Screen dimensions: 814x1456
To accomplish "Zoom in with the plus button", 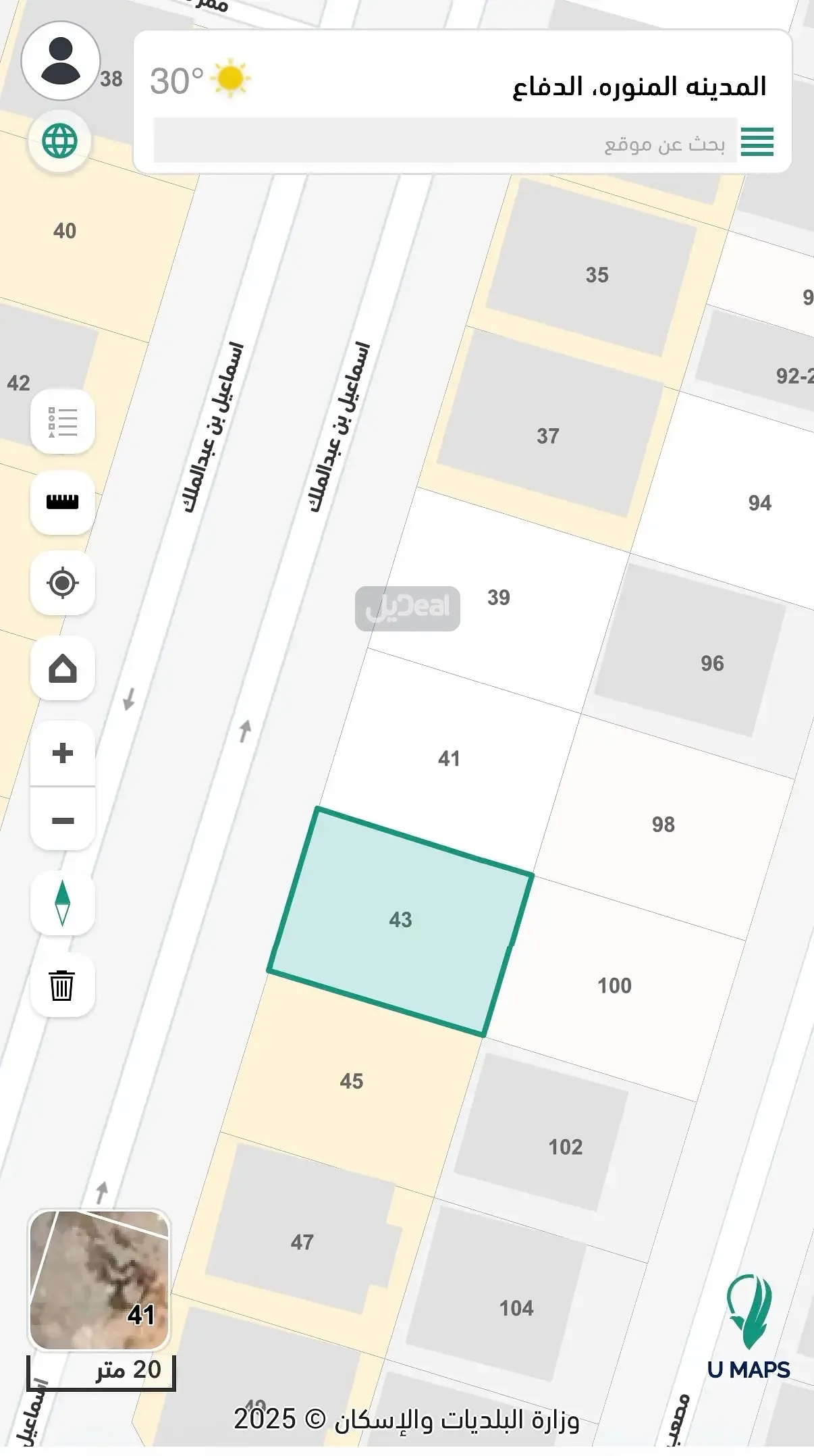I will click(62, 753).
